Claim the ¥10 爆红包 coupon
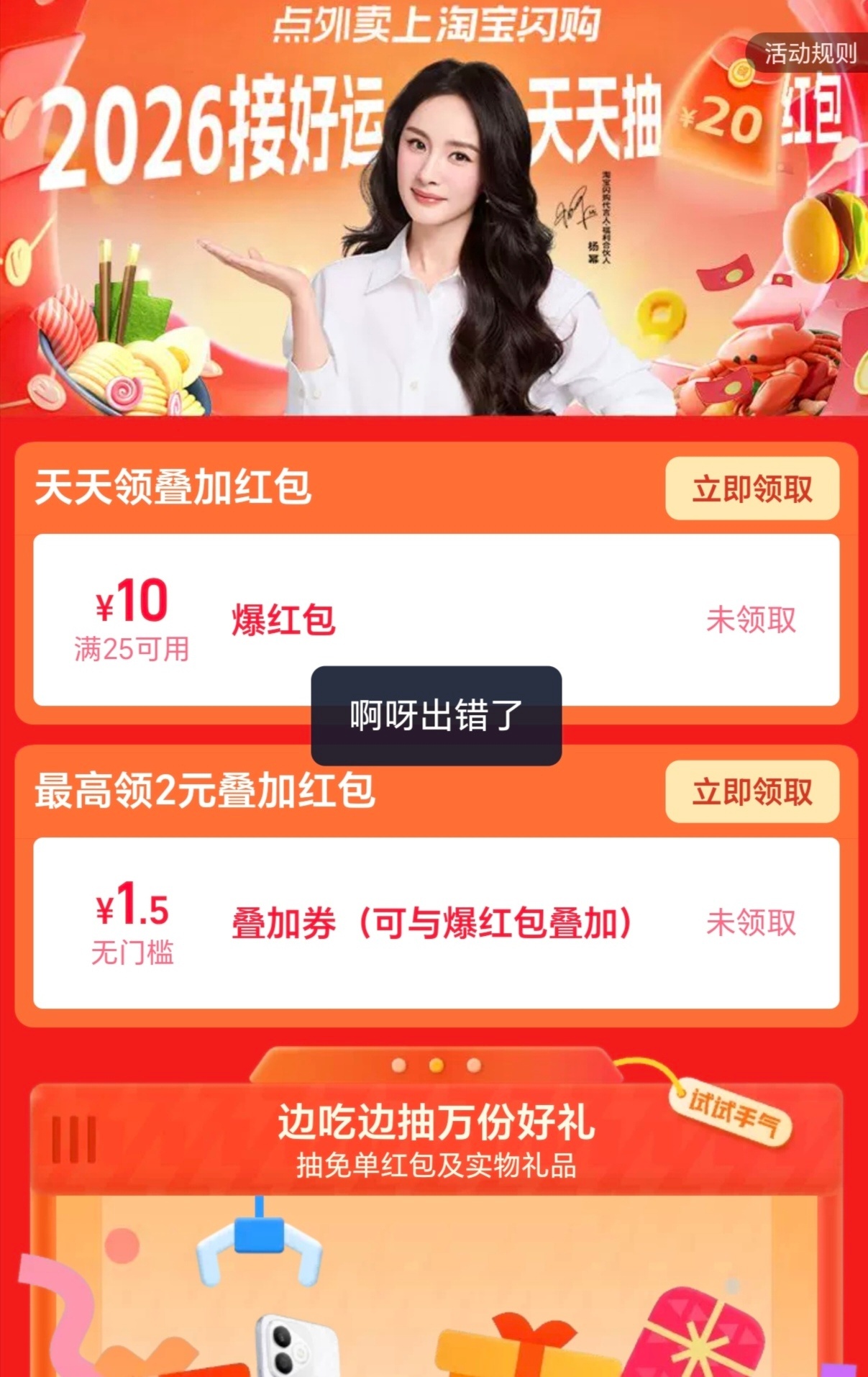The height and width of the screenshot is (1377, 868). pyautogui.click(x=750, y=620)
